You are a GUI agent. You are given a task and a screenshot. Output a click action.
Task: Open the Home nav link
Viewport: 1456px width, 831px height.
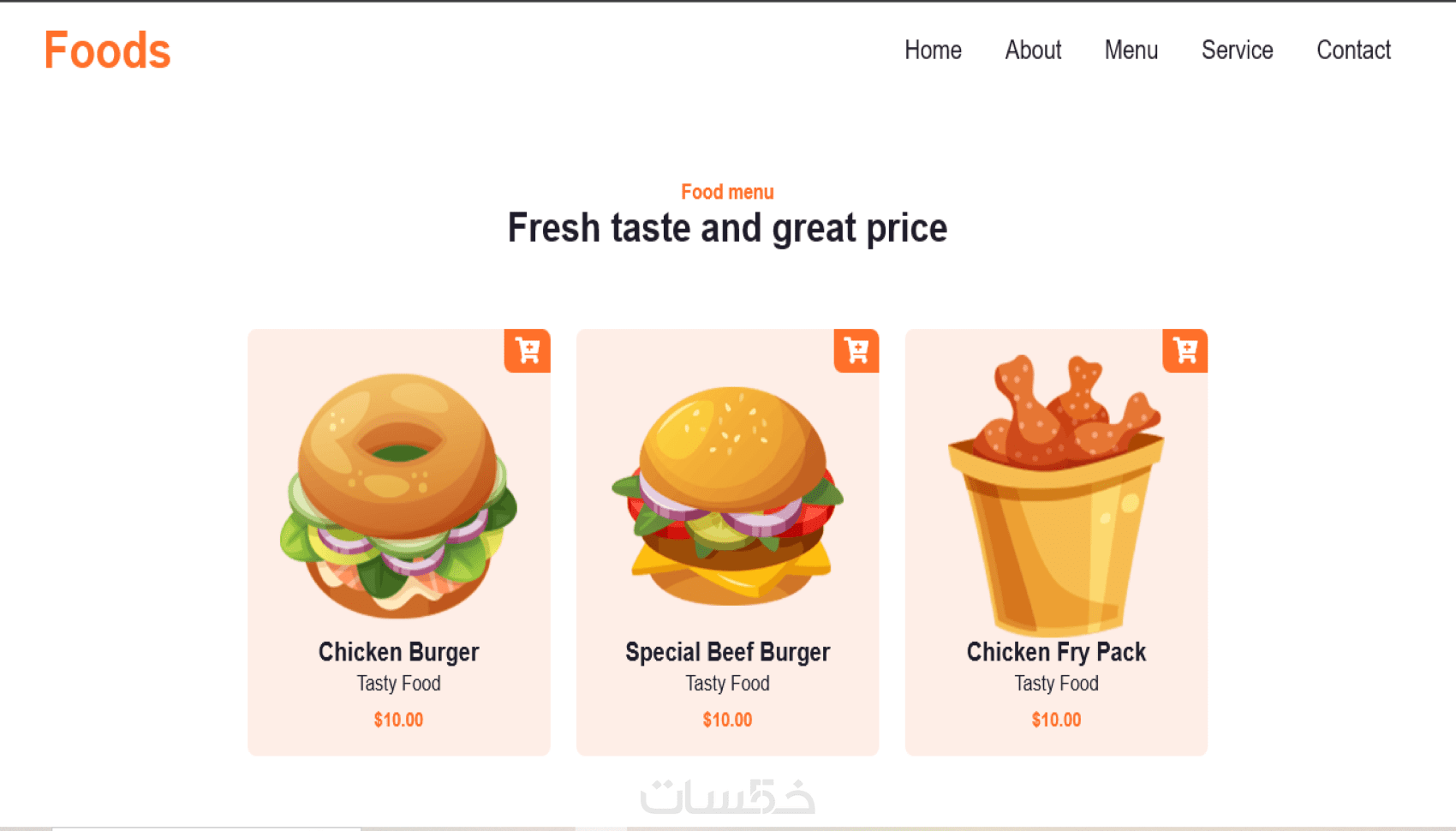(933, 51)
